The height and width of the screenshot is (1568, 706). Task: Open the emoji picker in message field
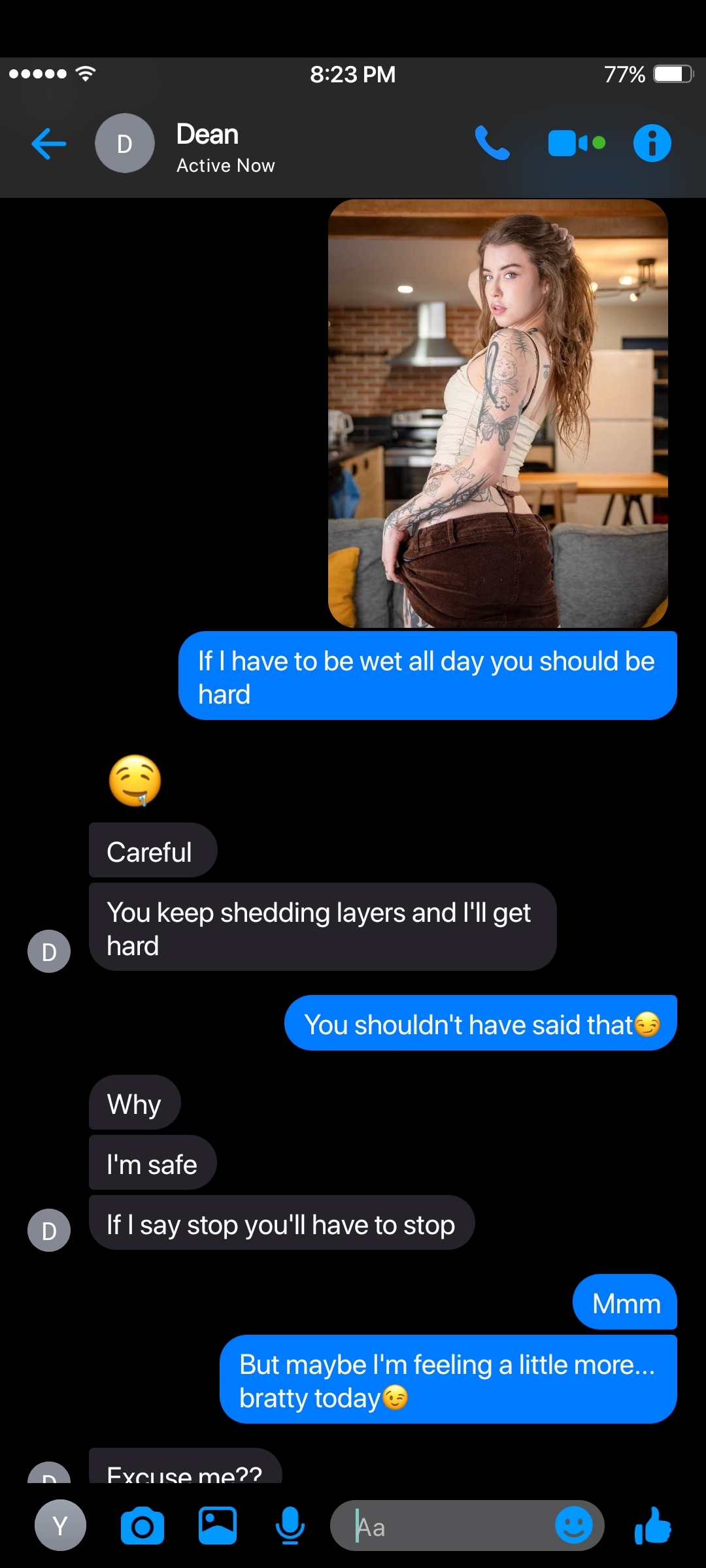point(573,1526)
